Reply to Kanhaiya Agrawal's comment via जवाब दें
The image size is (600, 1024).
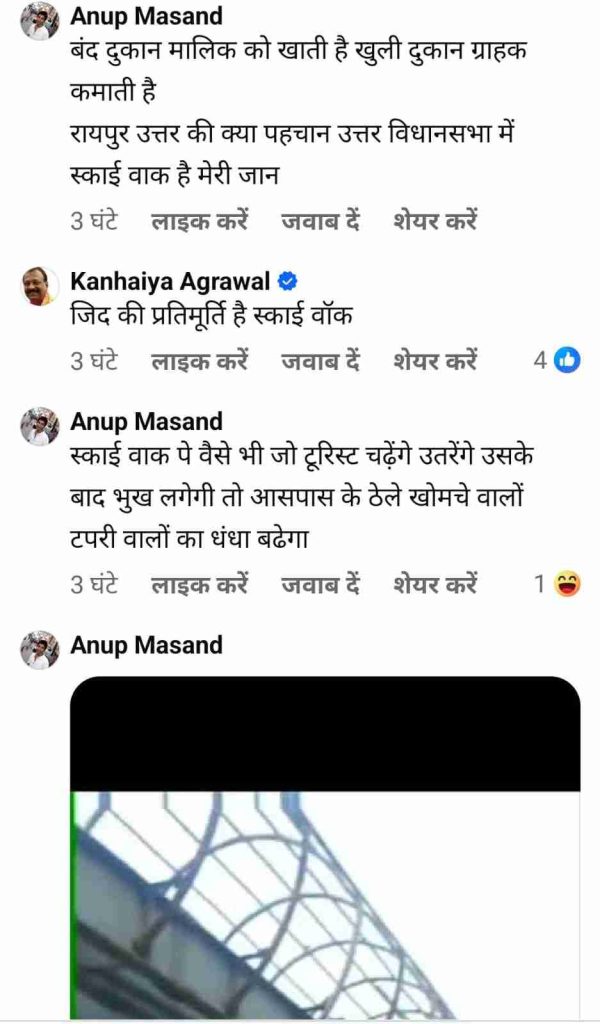point(320,361)
